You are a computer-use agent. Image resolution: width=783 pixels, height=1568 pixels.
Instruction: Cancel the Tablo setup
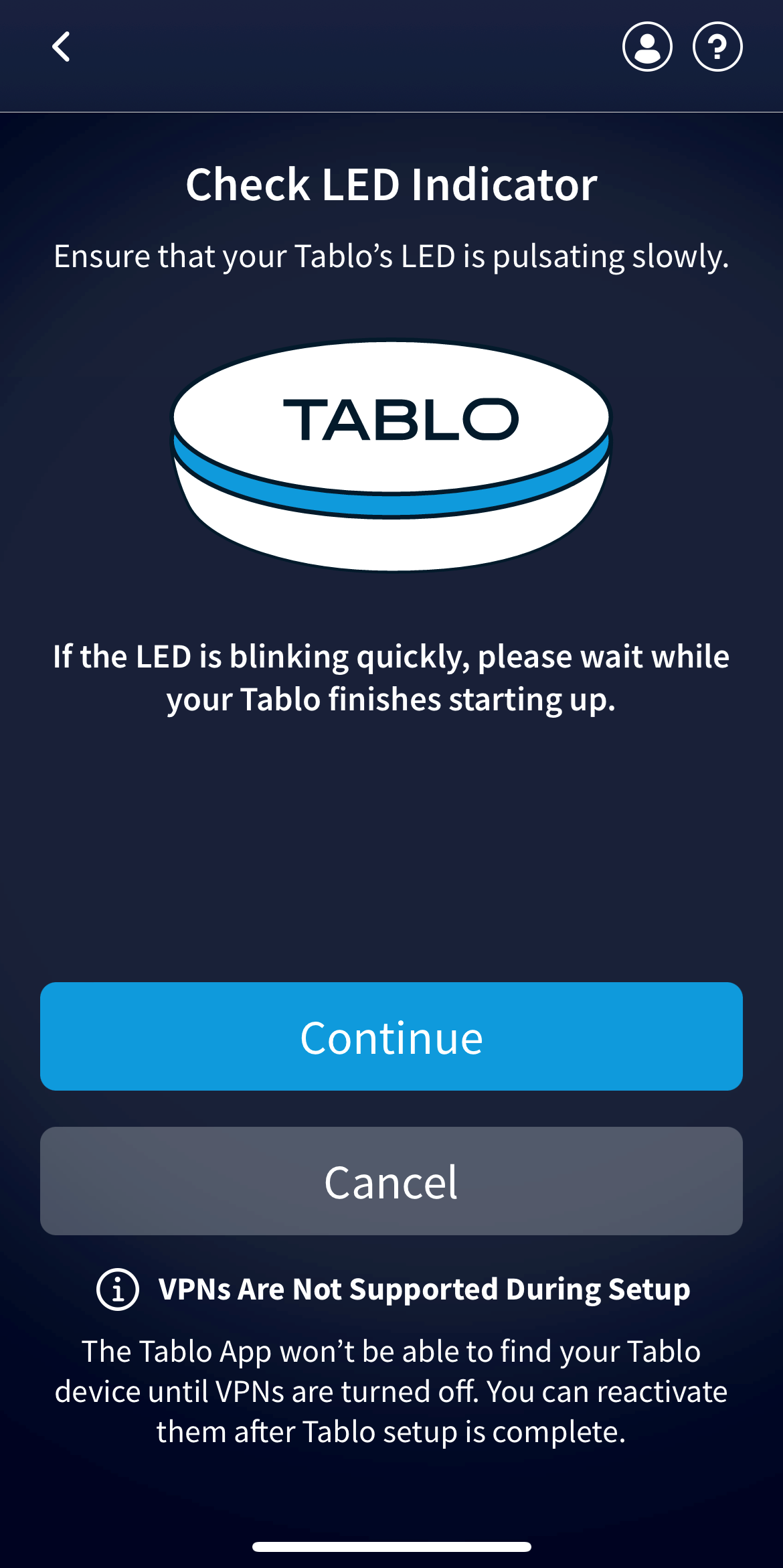coord(391,1181)
